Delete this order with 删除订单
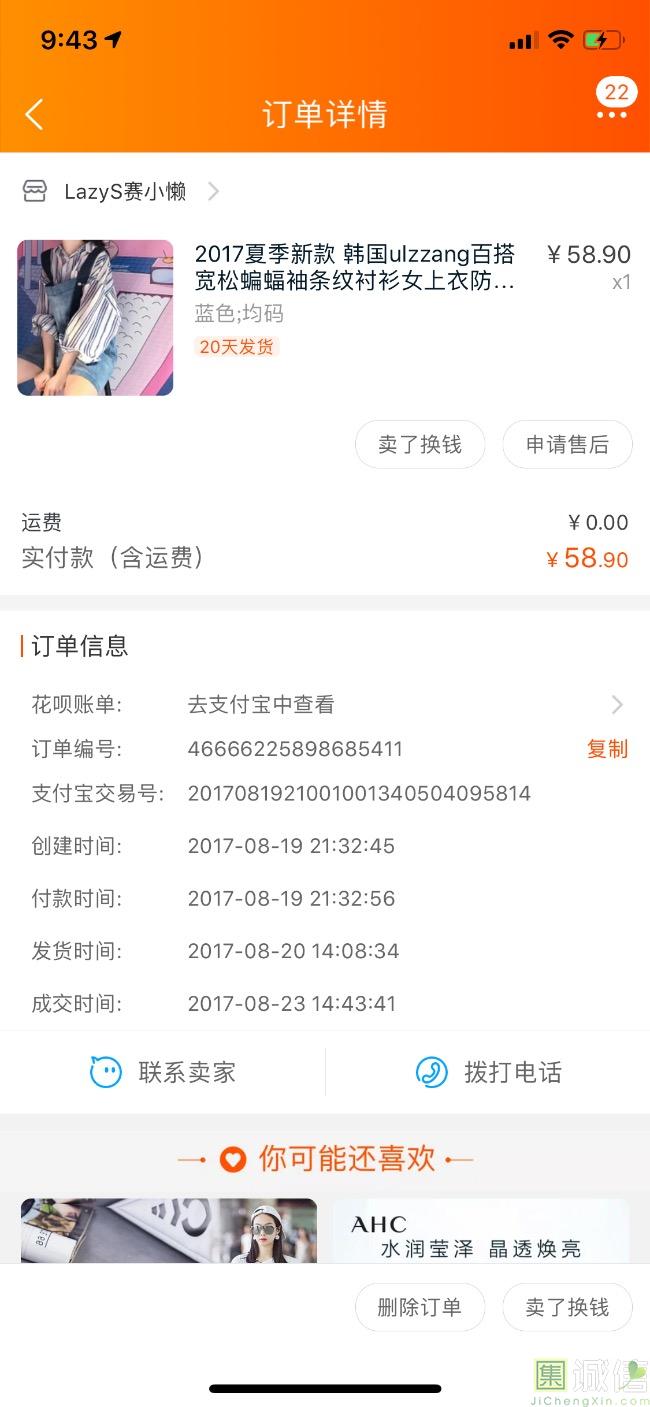Image resolution: width=650 pixels, height=1407 pixels. (420, 1307)
